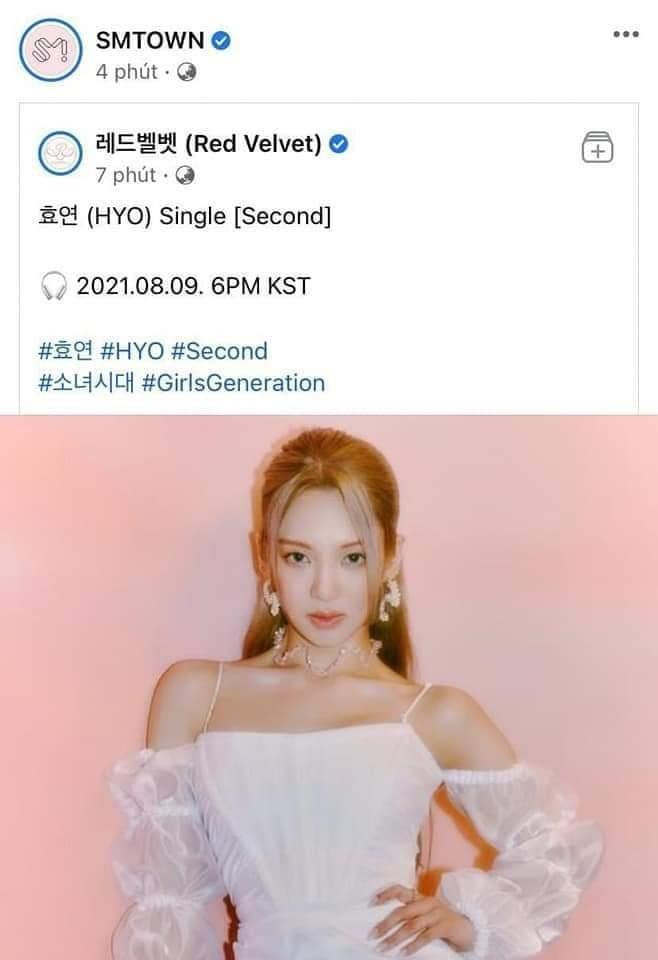Viewport: 658px width, 960px height.
Task: Open the #소녀시대 hashtag
Action: [86, 383]
